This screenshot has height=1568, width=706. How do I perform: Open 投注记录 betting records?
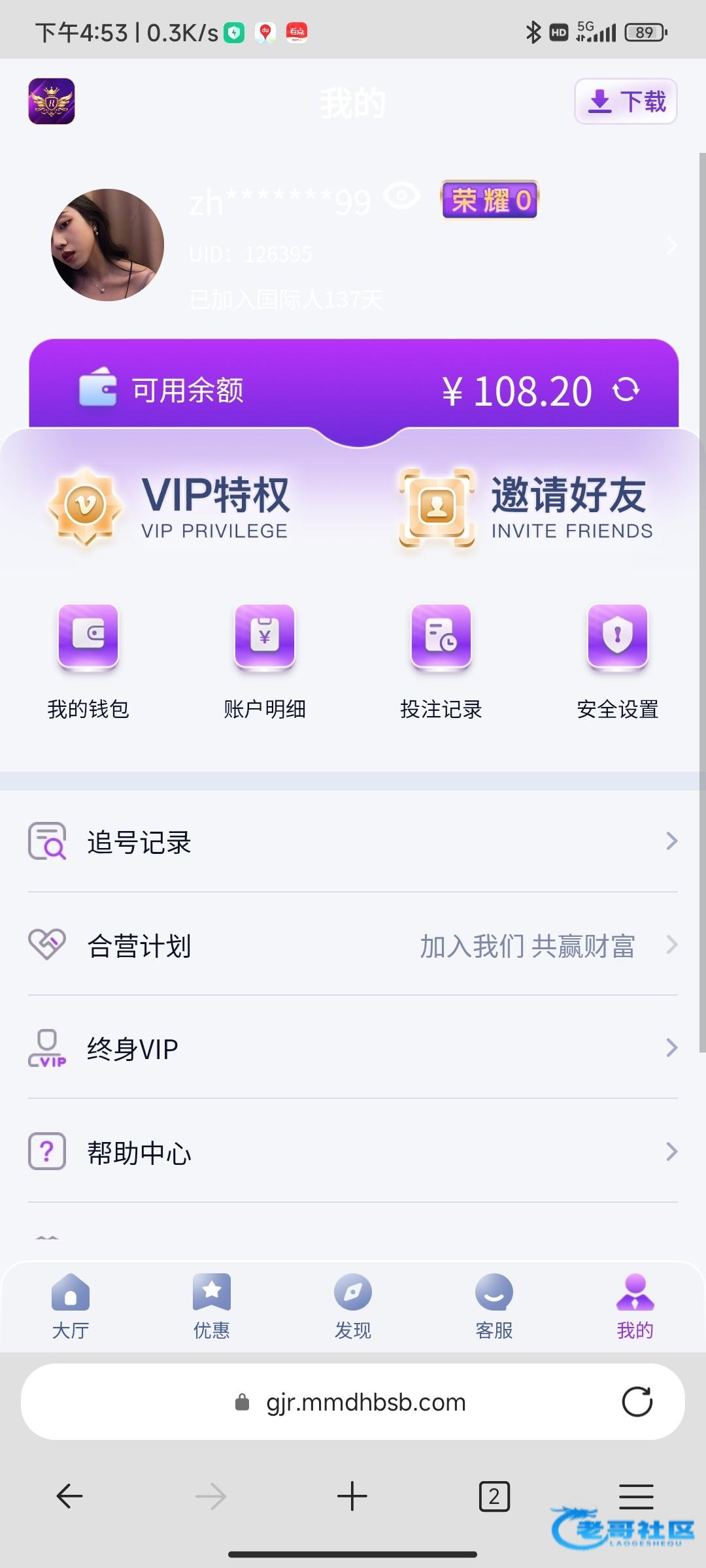[441, 660]
